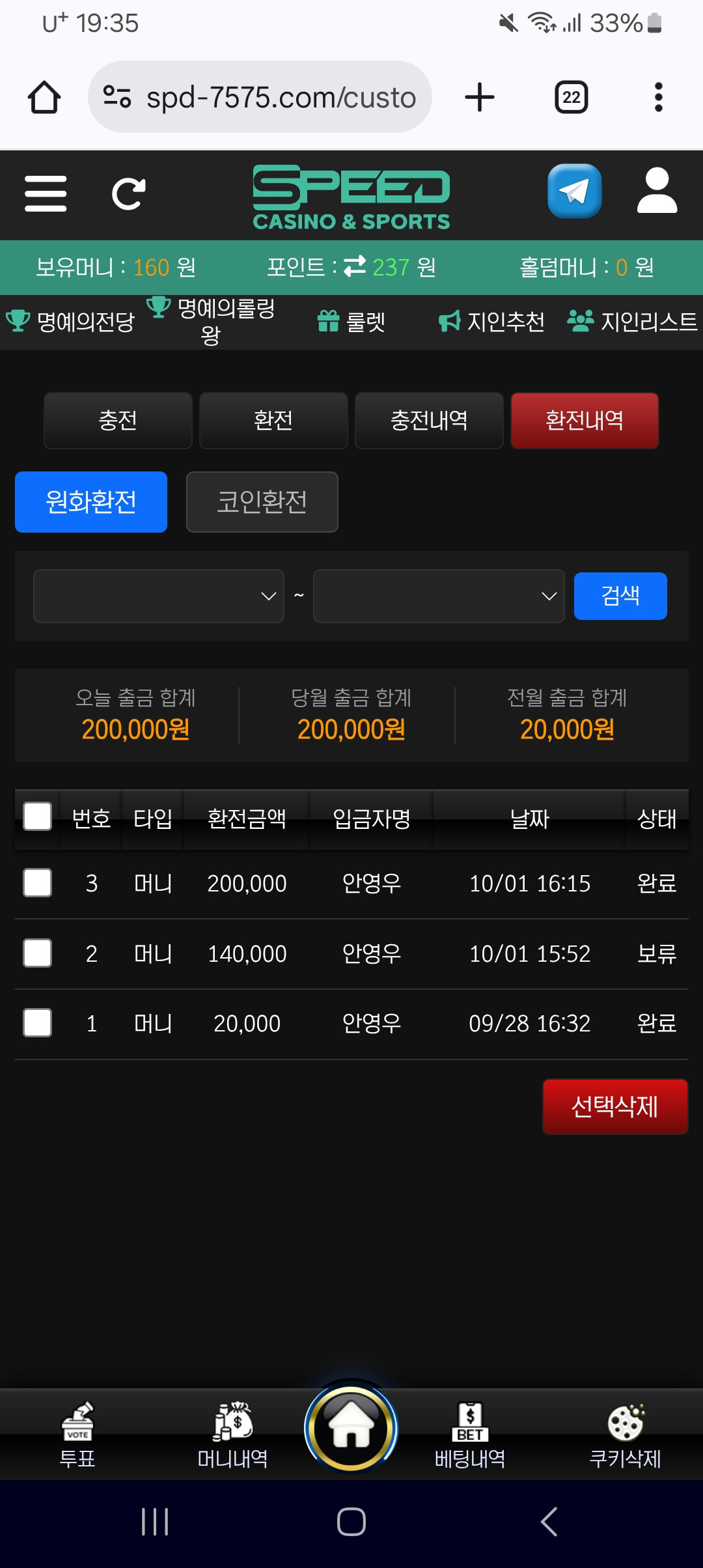
Task: Tap the 검색 search button
Action: coord(620,596)
